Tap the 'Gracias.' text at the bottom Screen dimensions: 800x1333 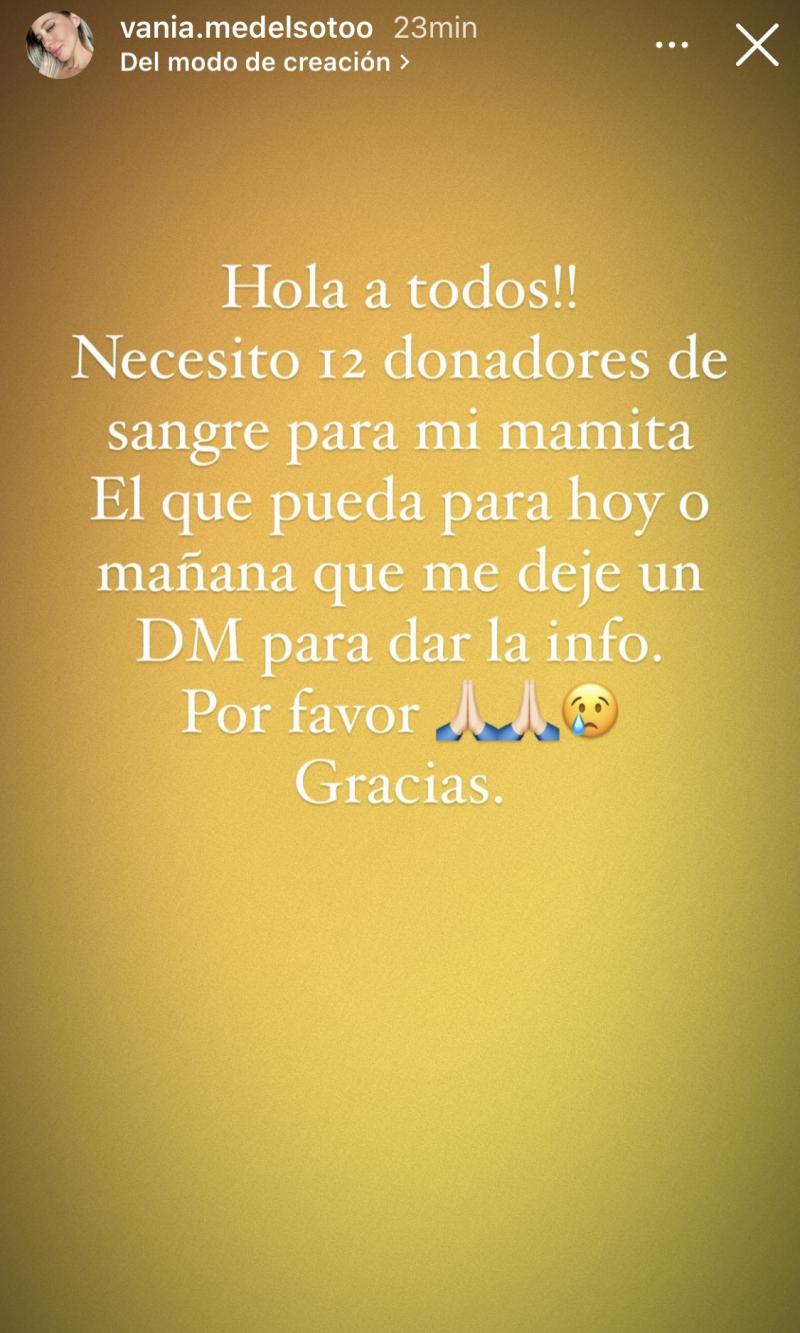pyautogui.click(x=399, y=786)
